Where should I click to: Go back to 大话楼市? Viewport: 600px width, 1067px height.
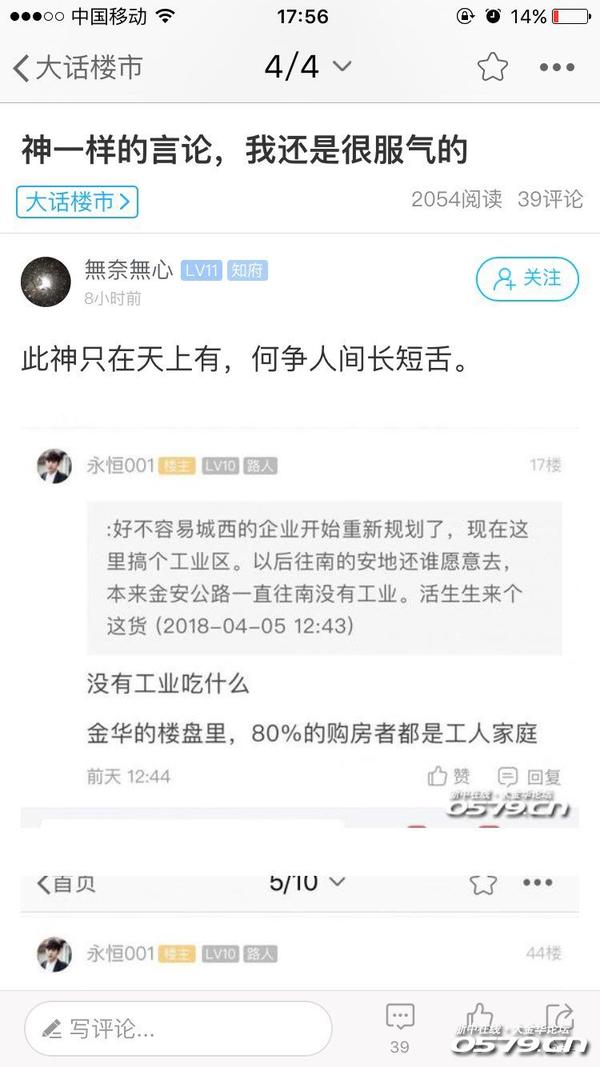77,68
